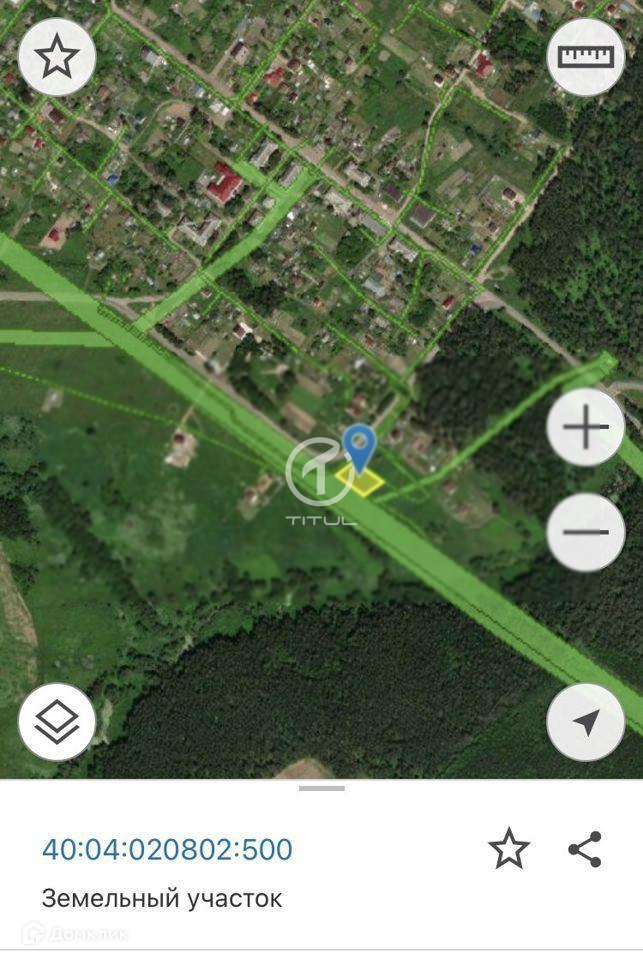The image size is (643, 960).
Task: Zoom out of the map
Action: (585, 531)
